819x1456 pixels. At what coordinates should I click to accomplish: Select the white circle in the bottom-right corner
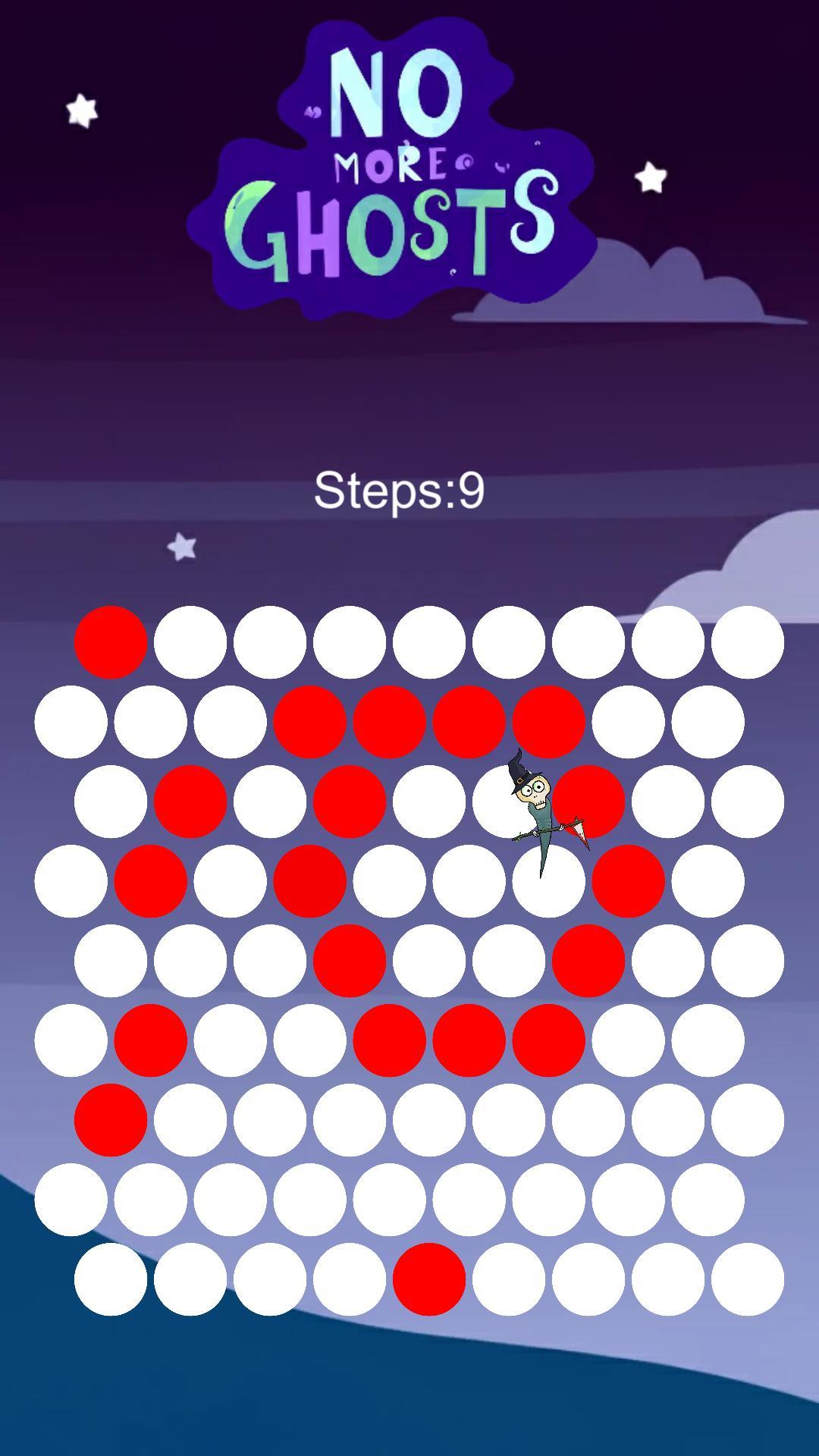tap(747, 1279)
